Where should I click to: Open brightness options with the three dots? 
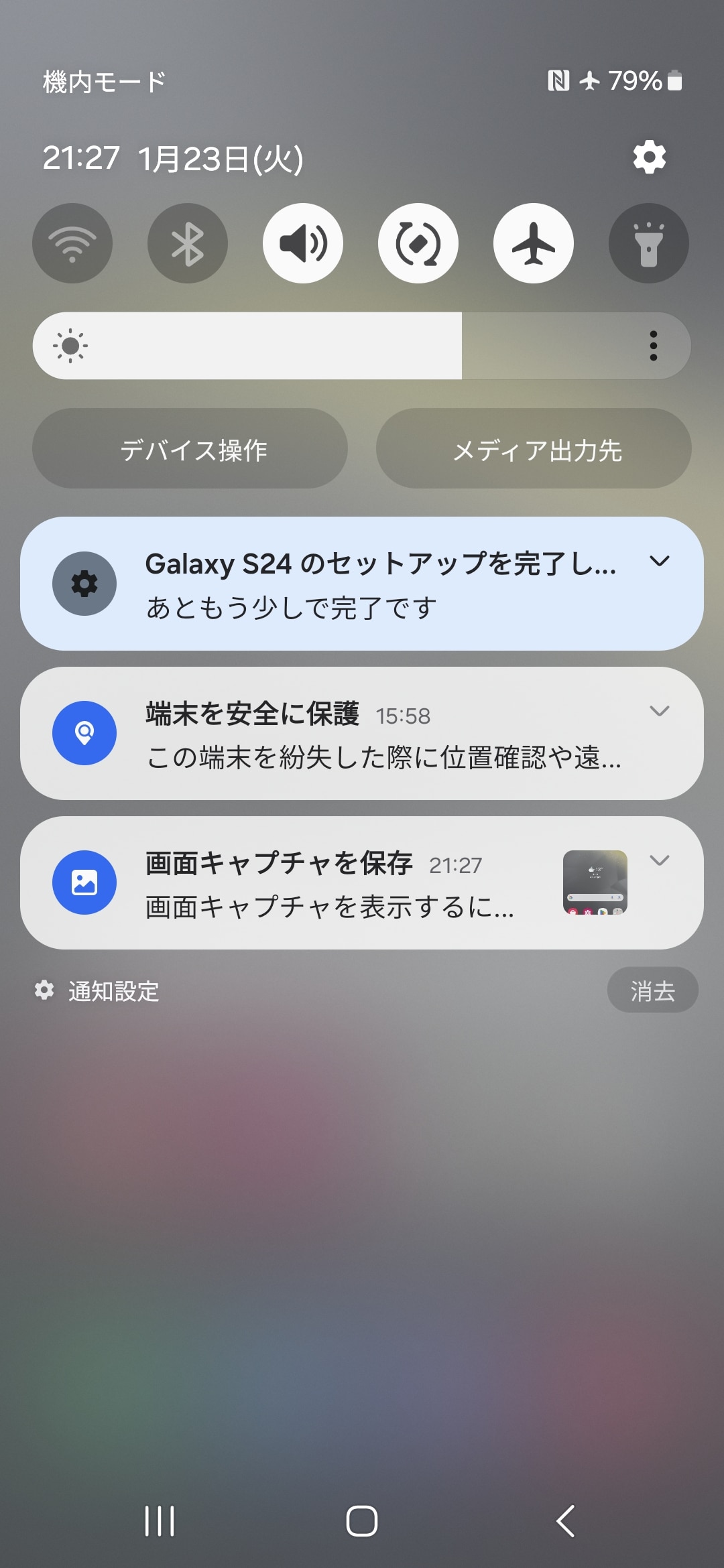pyautogui.click(x=653, y=346)
